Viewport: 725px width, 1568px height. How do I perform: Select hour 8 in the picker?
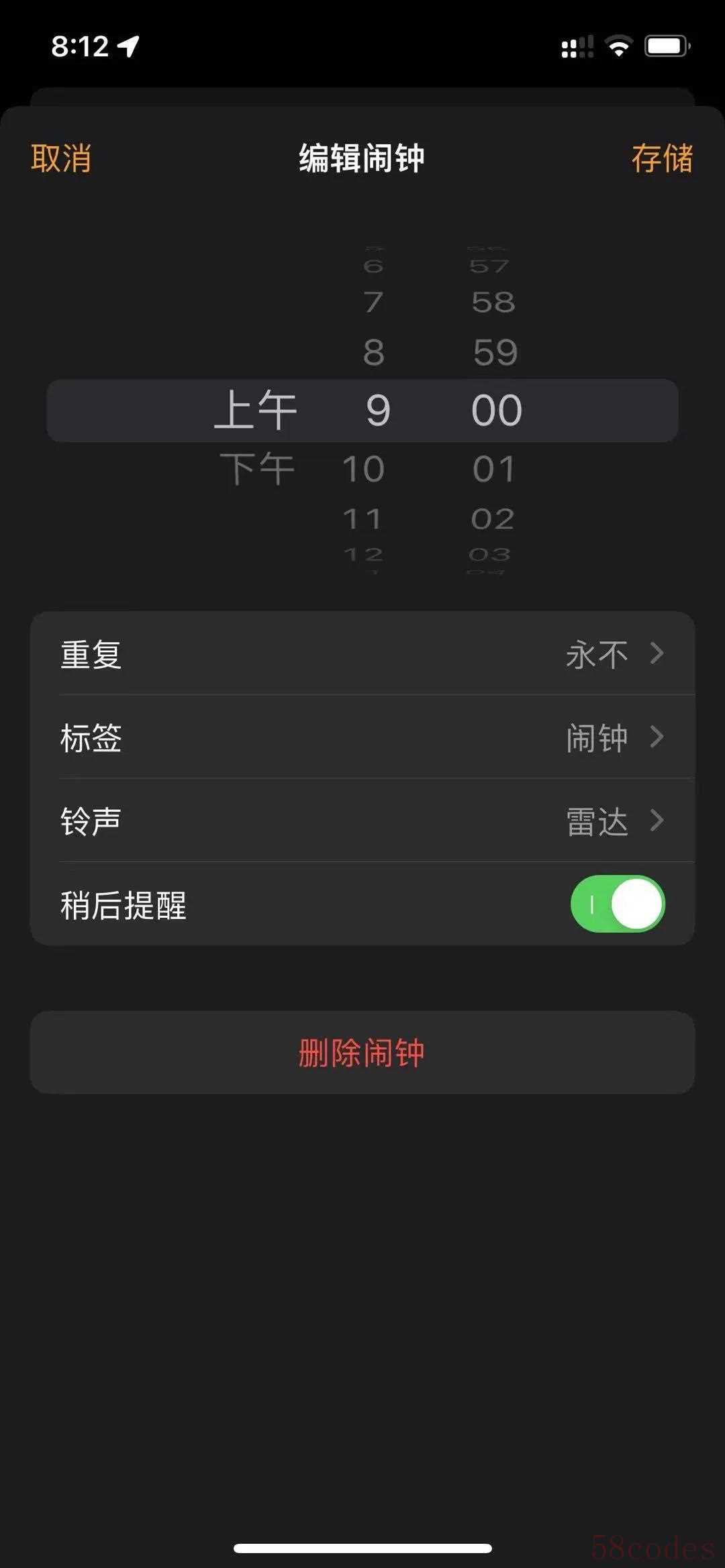374,352
